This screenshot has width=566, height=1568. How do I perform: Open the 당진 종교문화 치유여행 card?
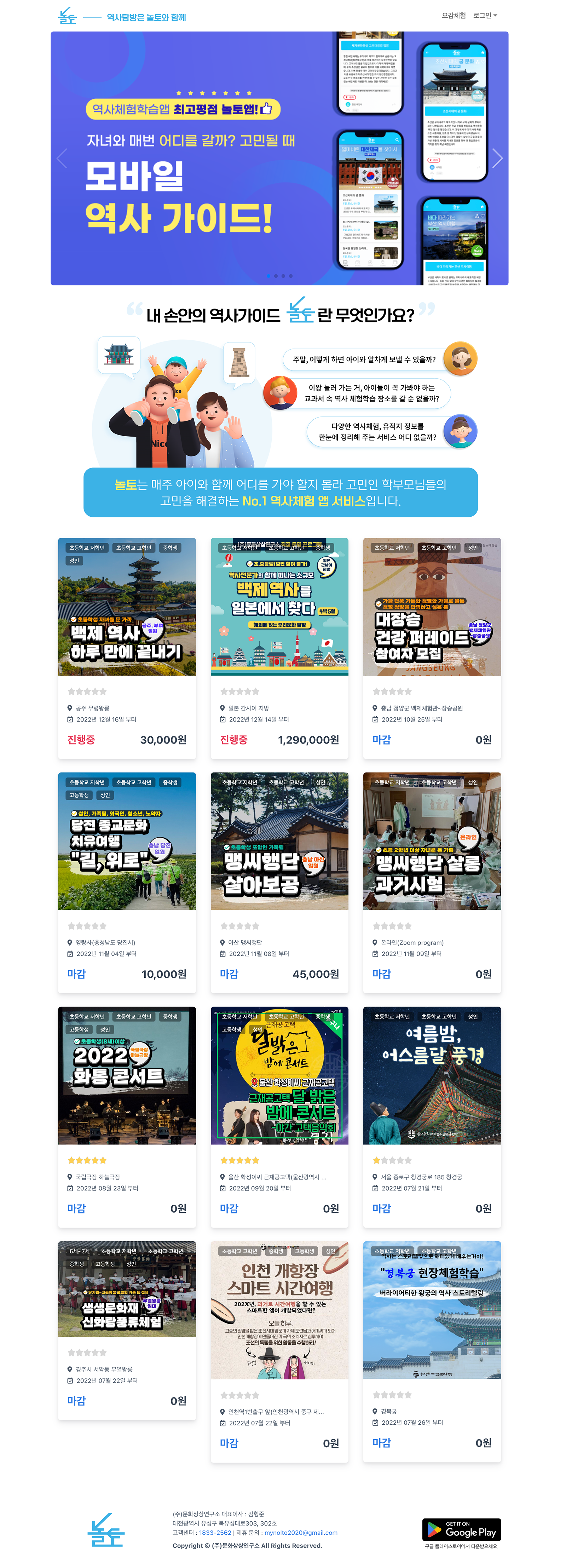point(127,841)
